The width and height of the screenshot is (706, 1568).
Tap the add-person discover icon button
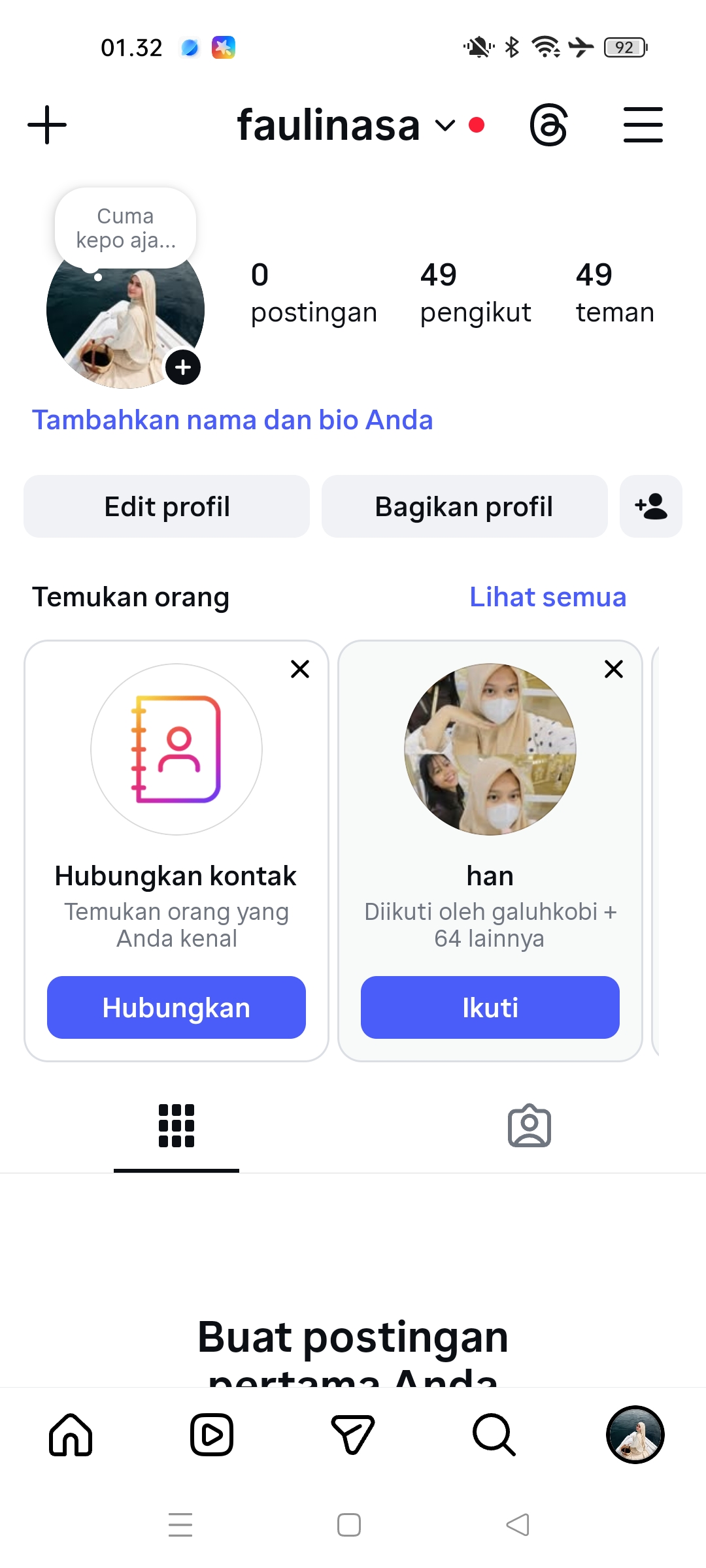[651, 507]
